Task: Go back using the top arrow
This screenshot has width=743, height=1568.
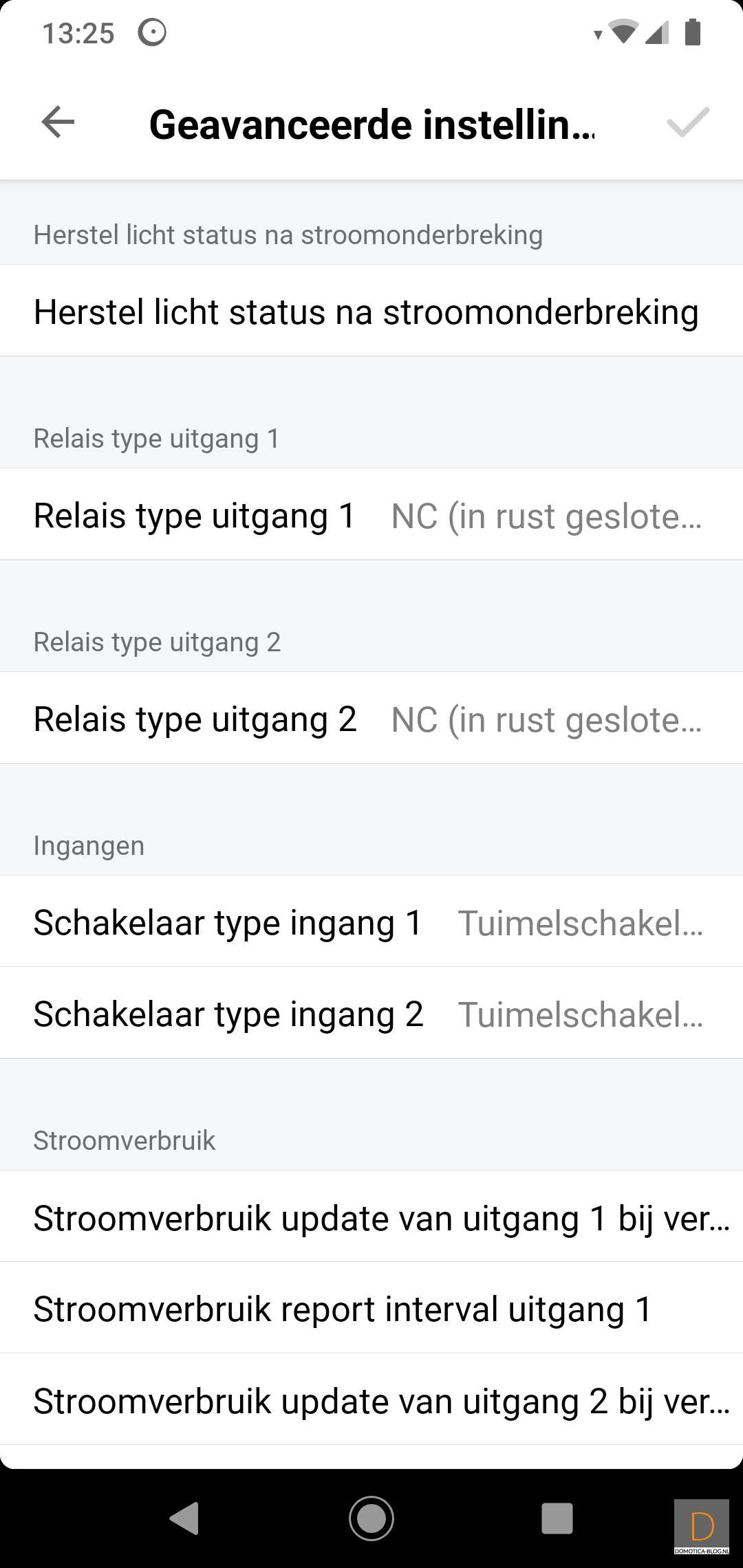Action: 58,123
